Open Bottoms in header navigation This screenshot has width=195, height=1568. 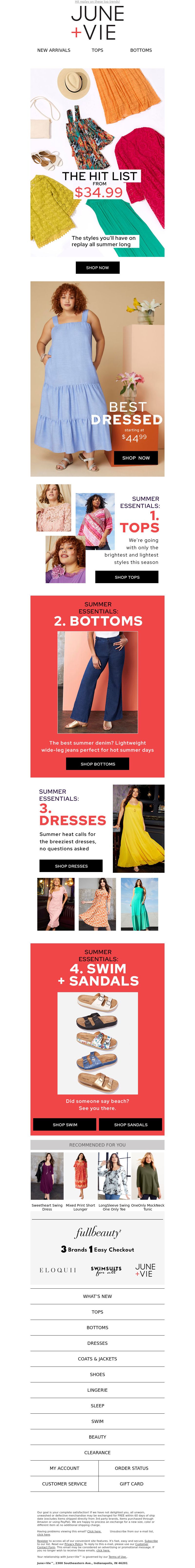pyautogui.click(x=141, y=51)
